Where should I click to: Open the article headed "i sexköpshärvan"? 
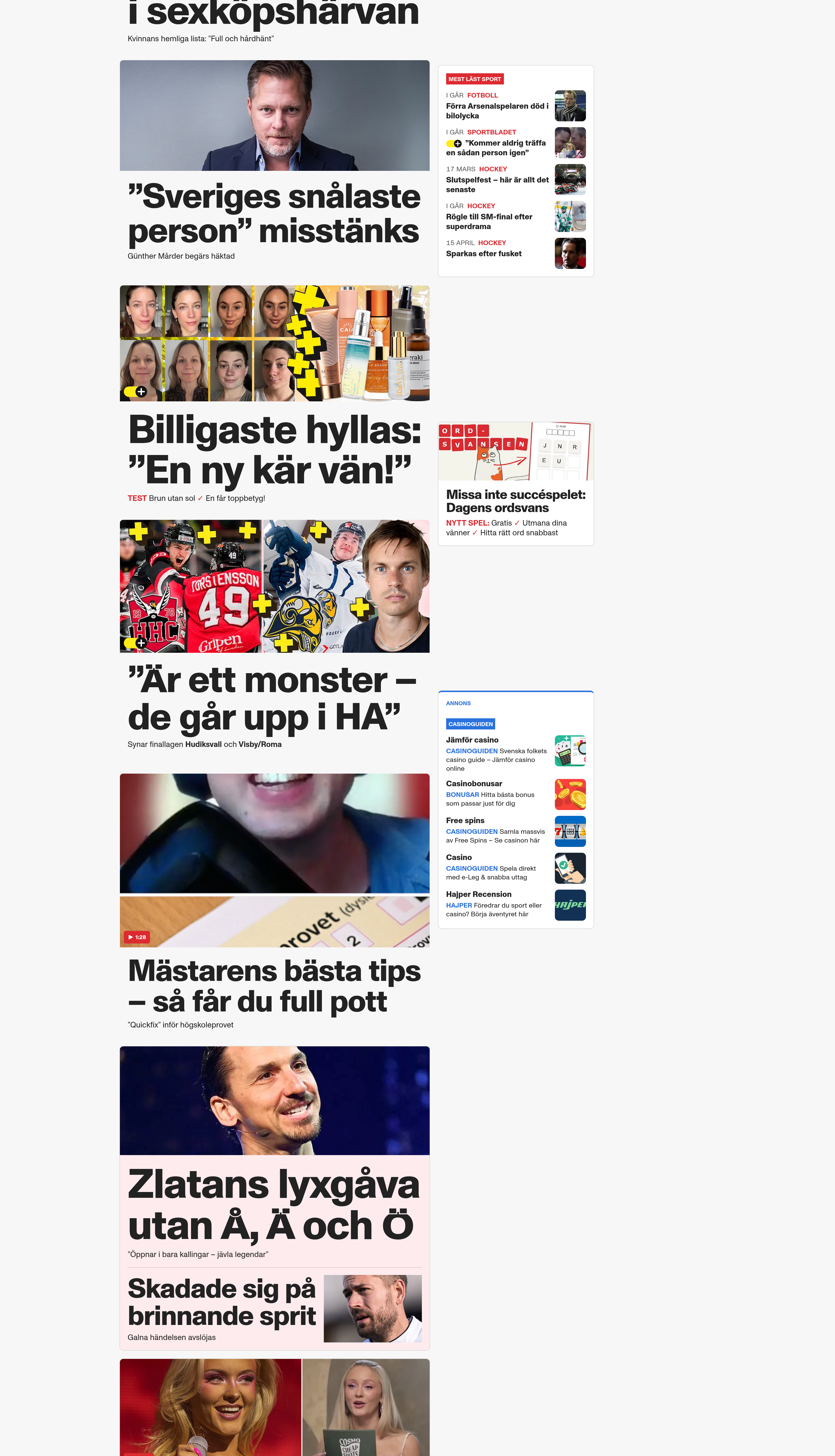tap(273, 14)
